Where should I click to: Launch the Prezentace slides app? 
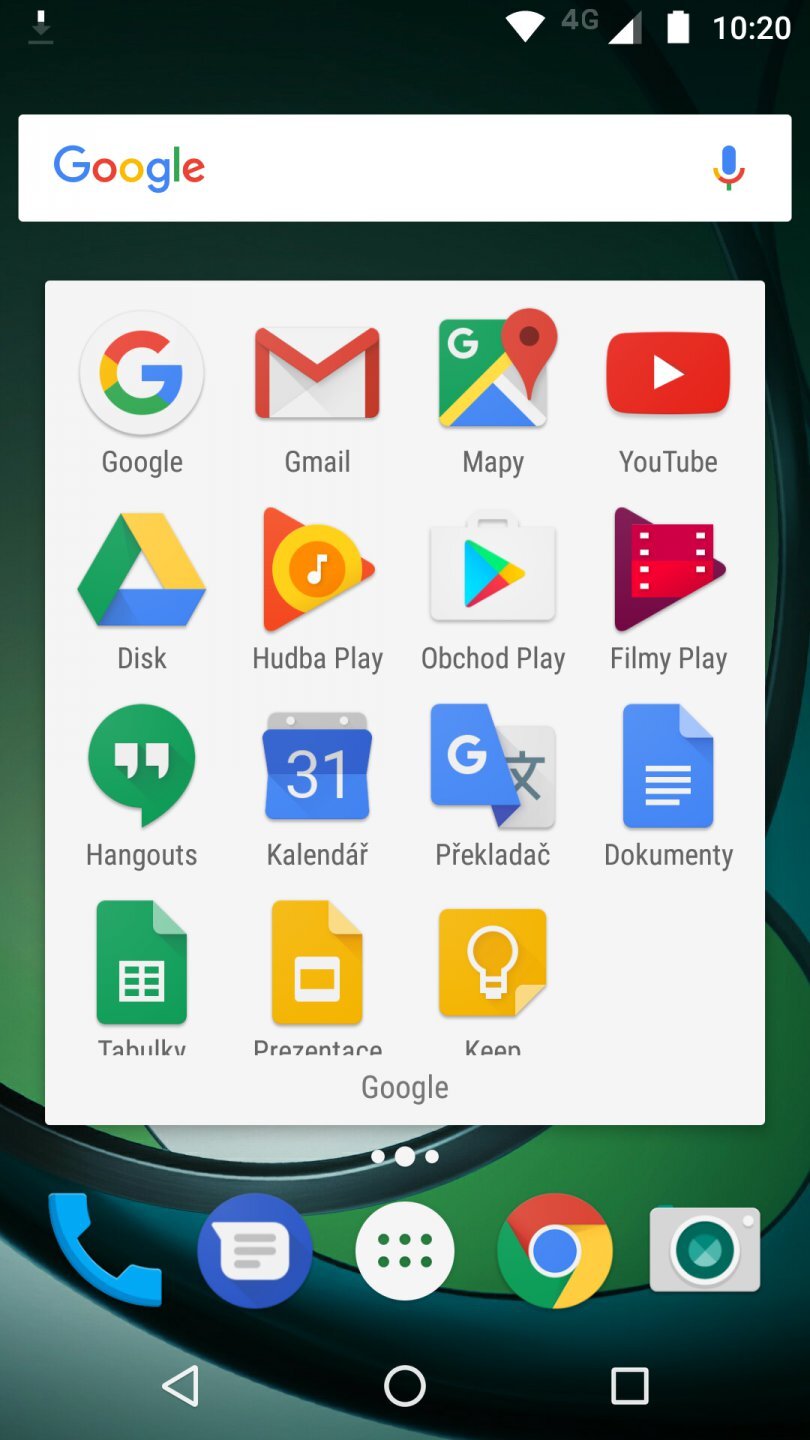point(317,960)
